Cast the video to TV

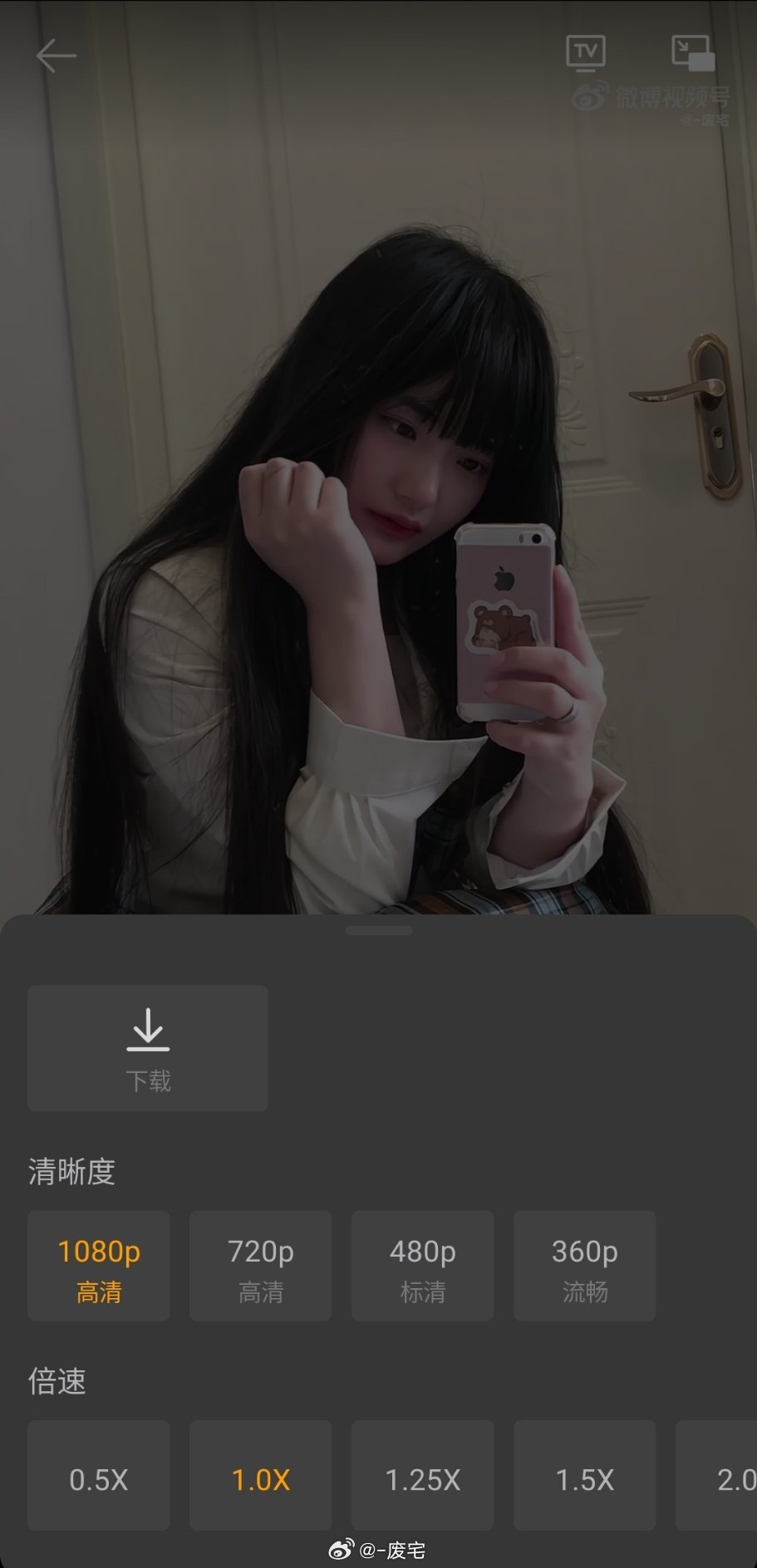[586, 53]
